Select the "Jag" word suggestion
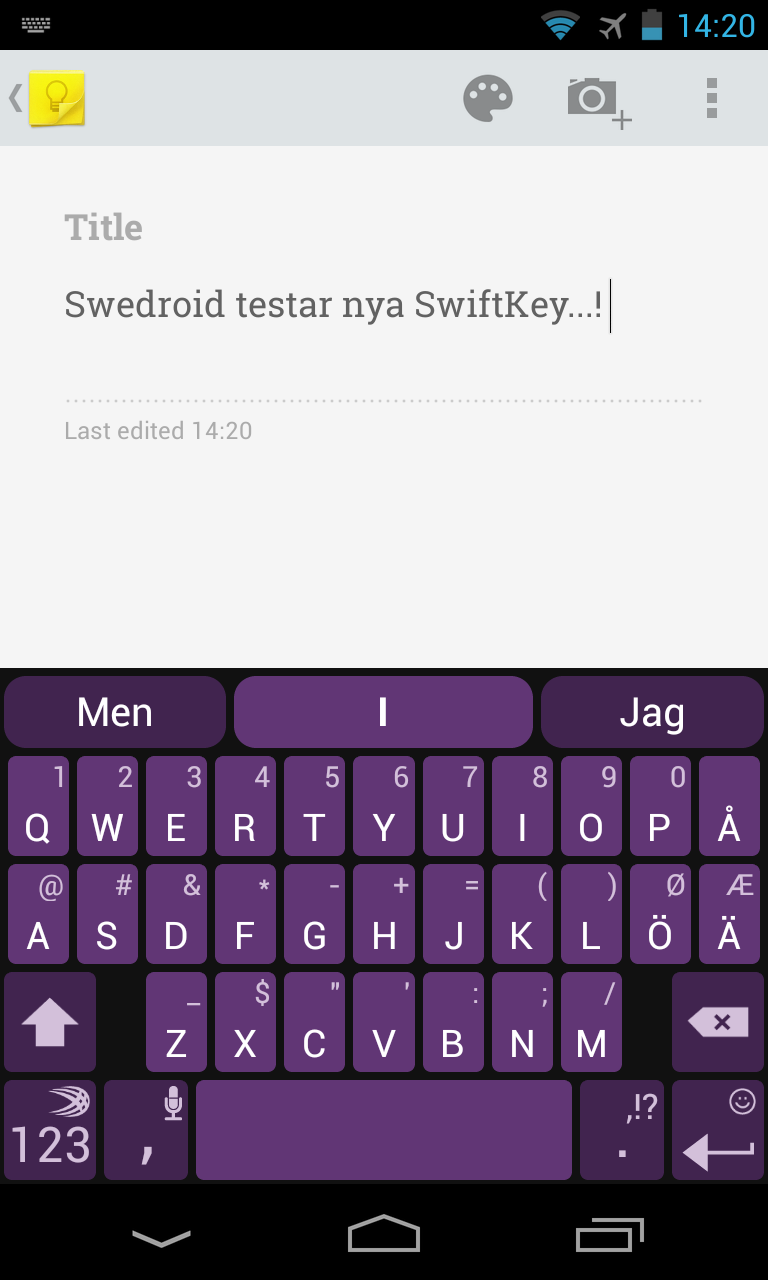Screen dimensions: 768x1280 652,712
